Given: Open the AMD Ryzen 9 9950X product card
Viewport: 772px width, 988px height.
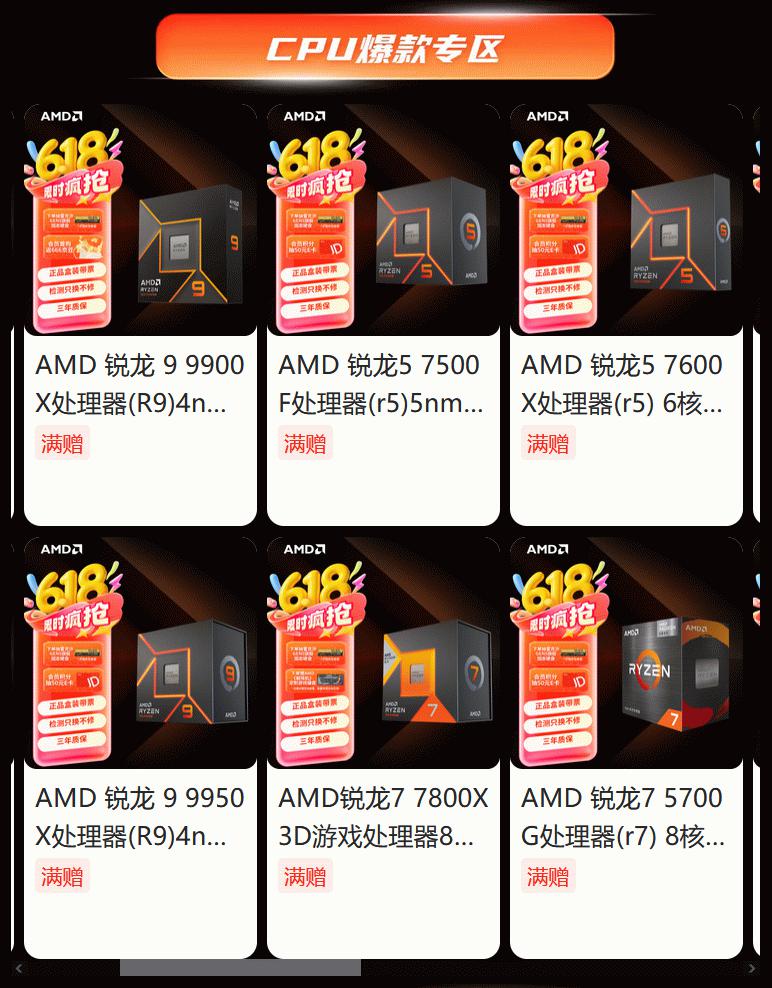Looking at the screenshot, I should (x=140, y=747).
